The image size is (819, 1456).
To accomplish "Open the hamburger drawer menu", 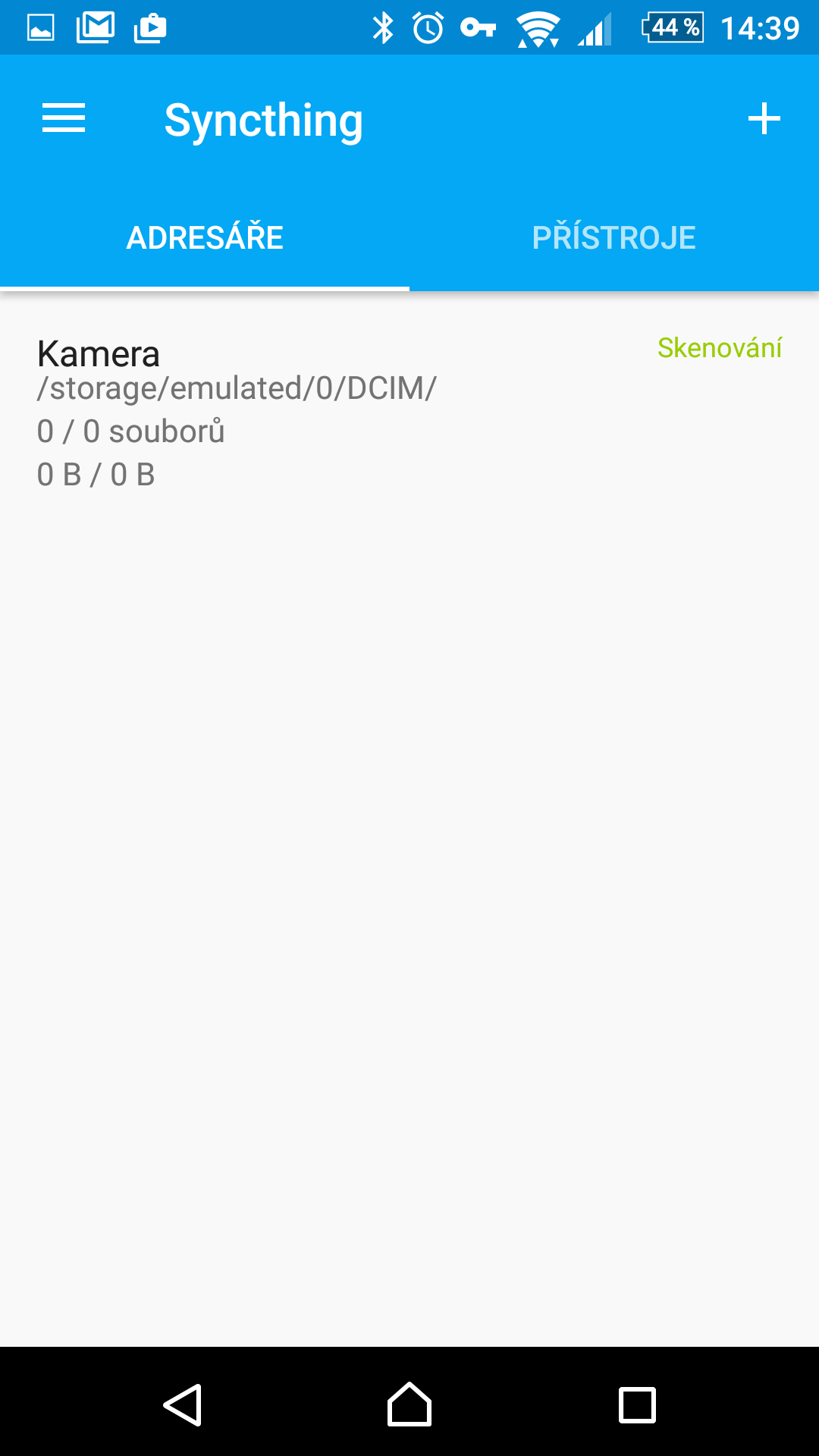I will (64, 119).
